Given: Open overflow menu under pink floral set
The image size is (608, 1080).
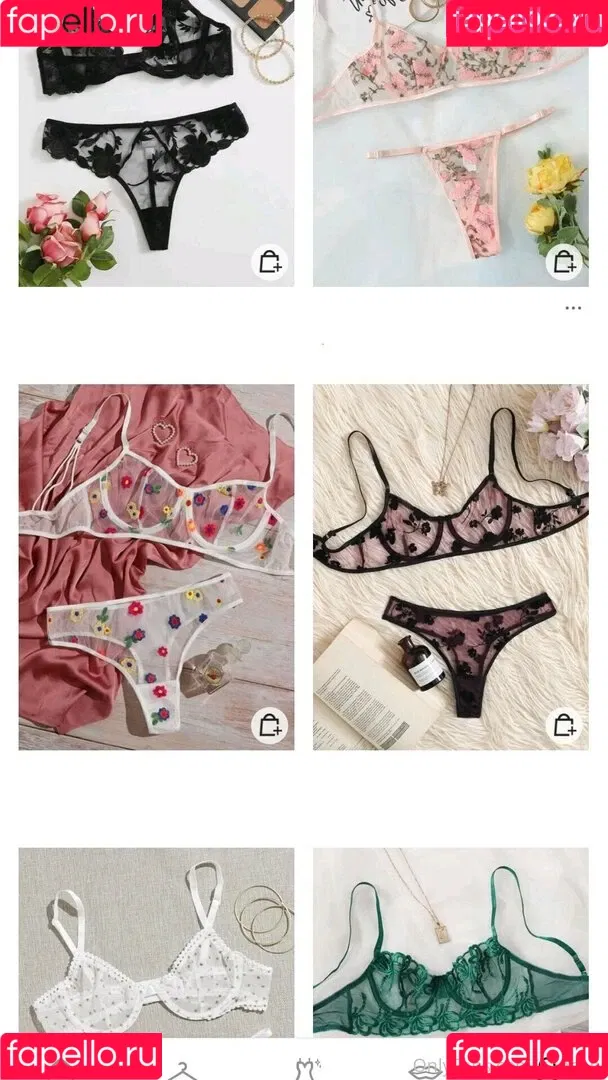Looking at the screenshot, I should coord(573,308).
